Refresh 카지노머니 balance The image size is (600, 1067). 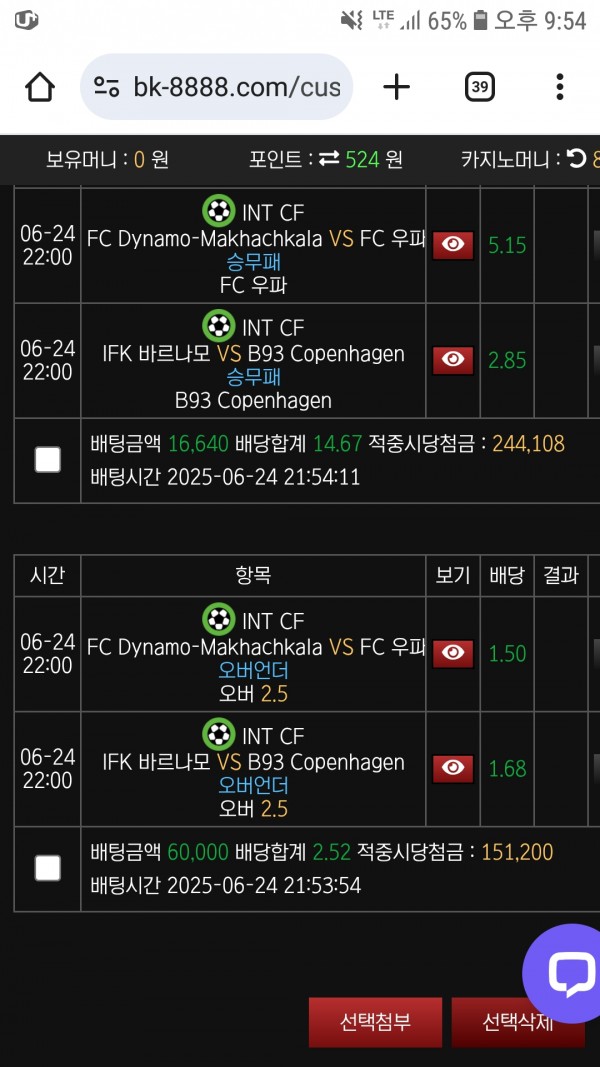(576, 159)
